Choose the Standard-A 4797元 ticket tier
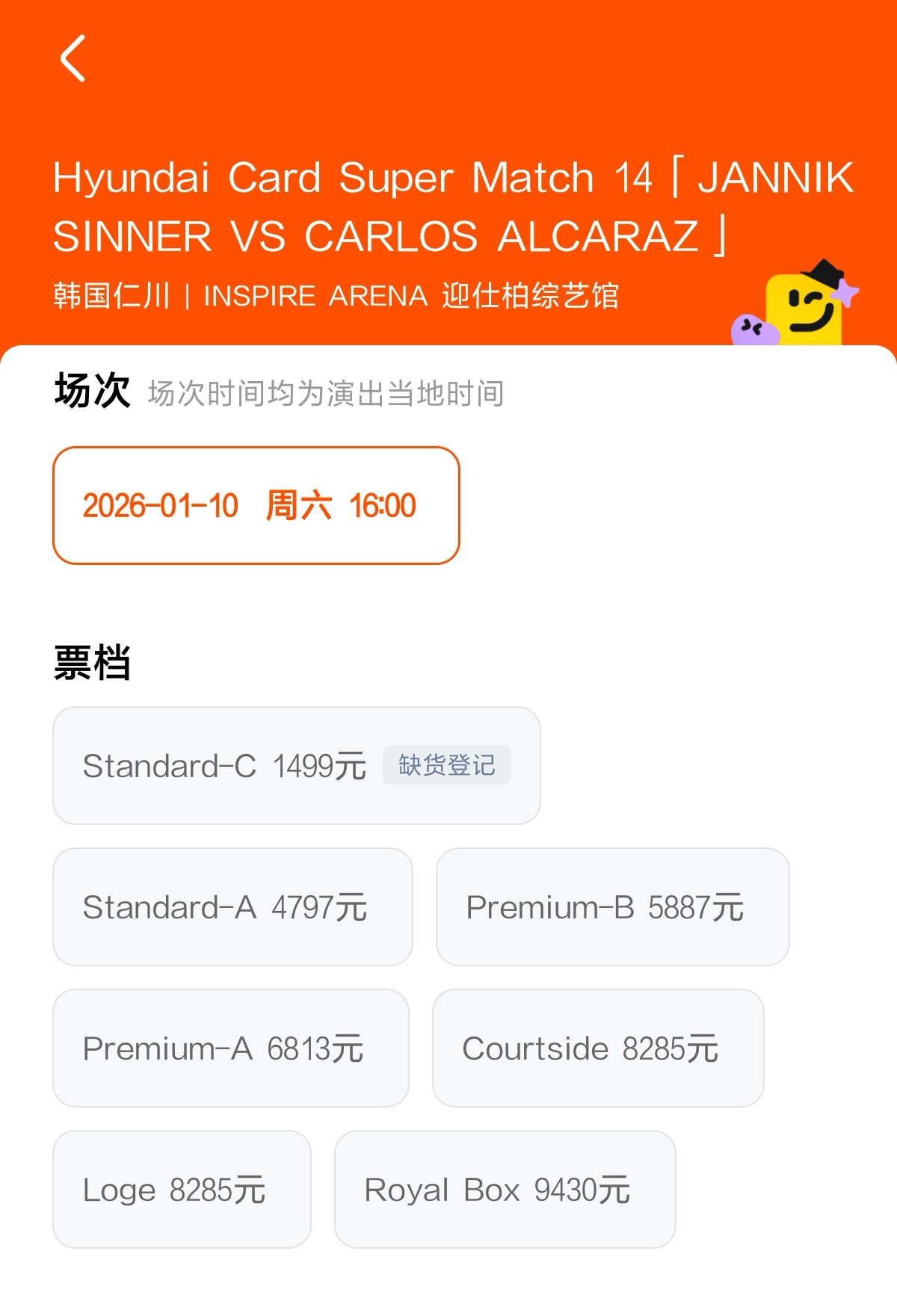The width and height of the screenshot is (897, 1316). (232, 906)
